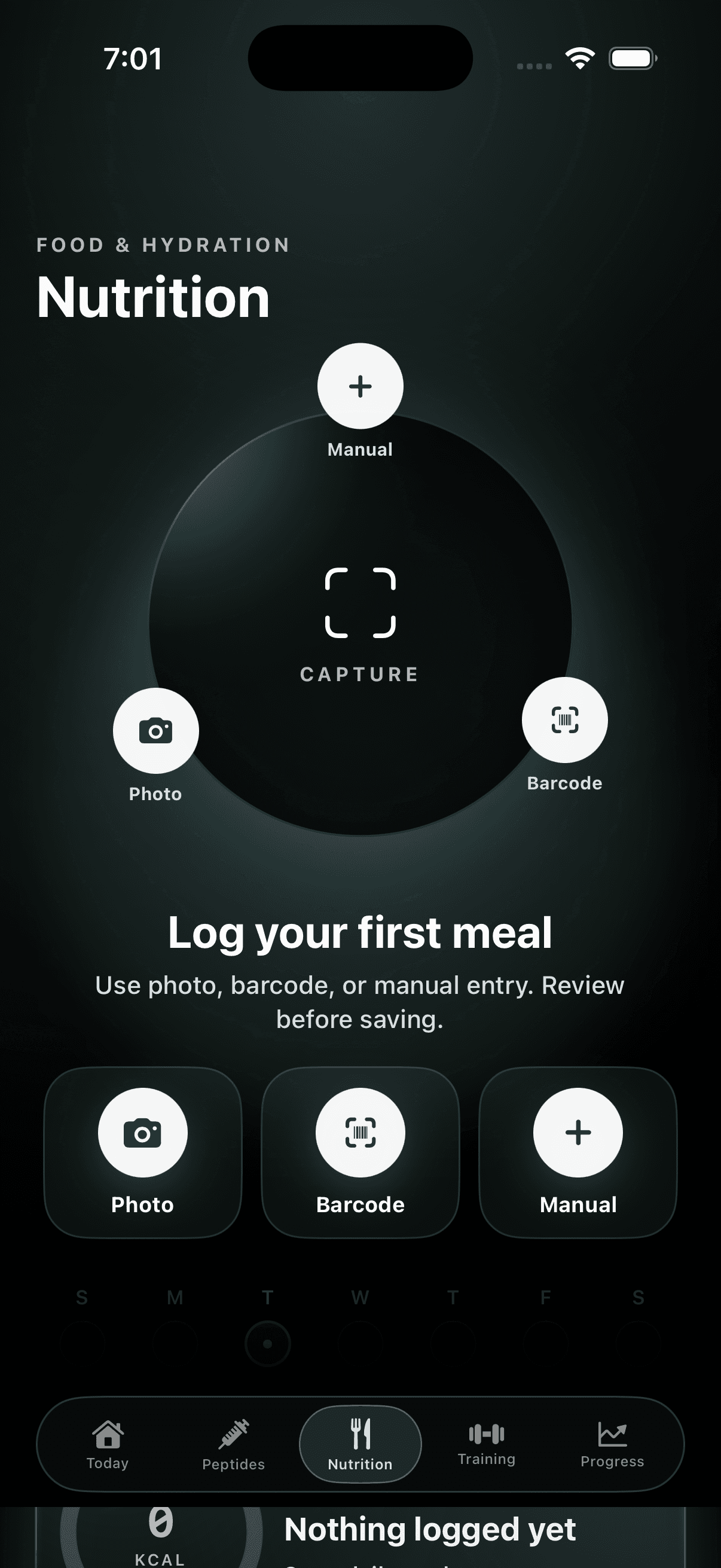Viewport: 721px width, 1568px height.
Task: Tap the center Capture scanner button
Action: pyautogui.click(x=360, y=624)
